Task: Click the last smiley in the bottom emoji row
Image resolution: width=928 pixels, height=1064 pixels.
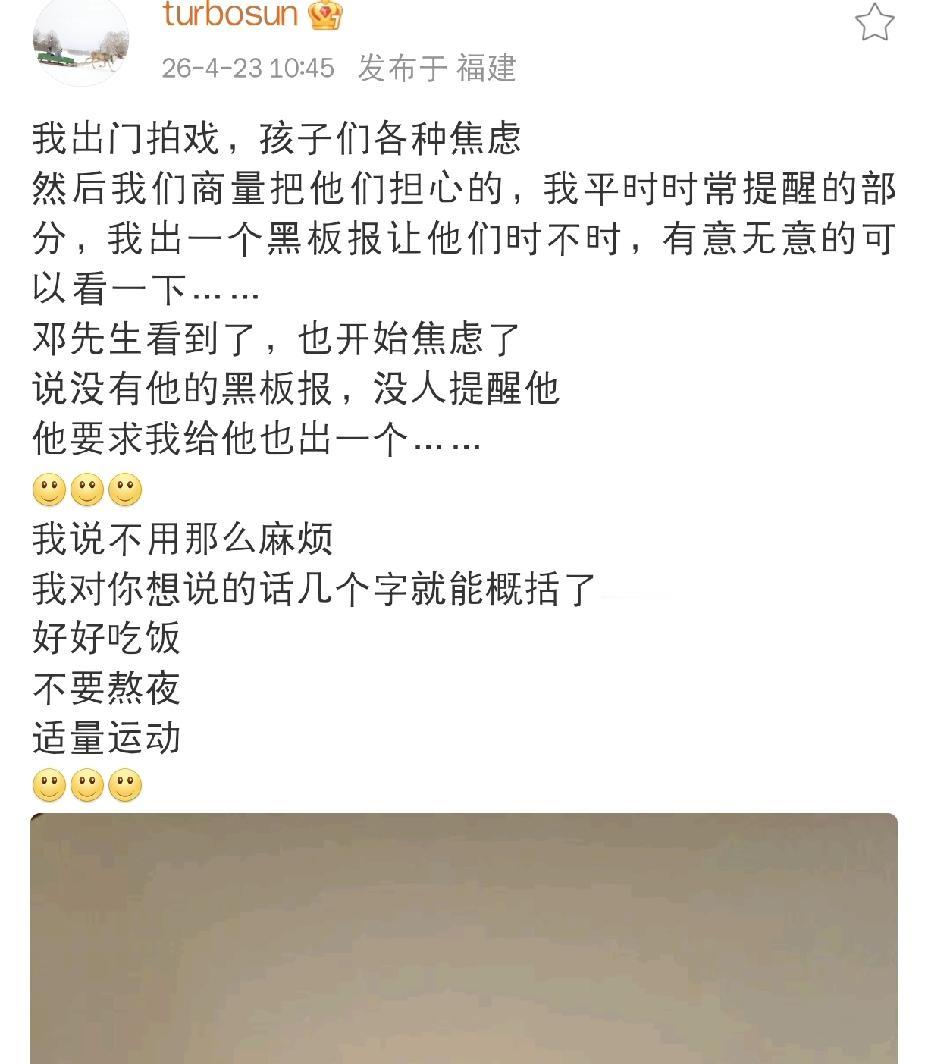Action: click(x=122, y=786)
